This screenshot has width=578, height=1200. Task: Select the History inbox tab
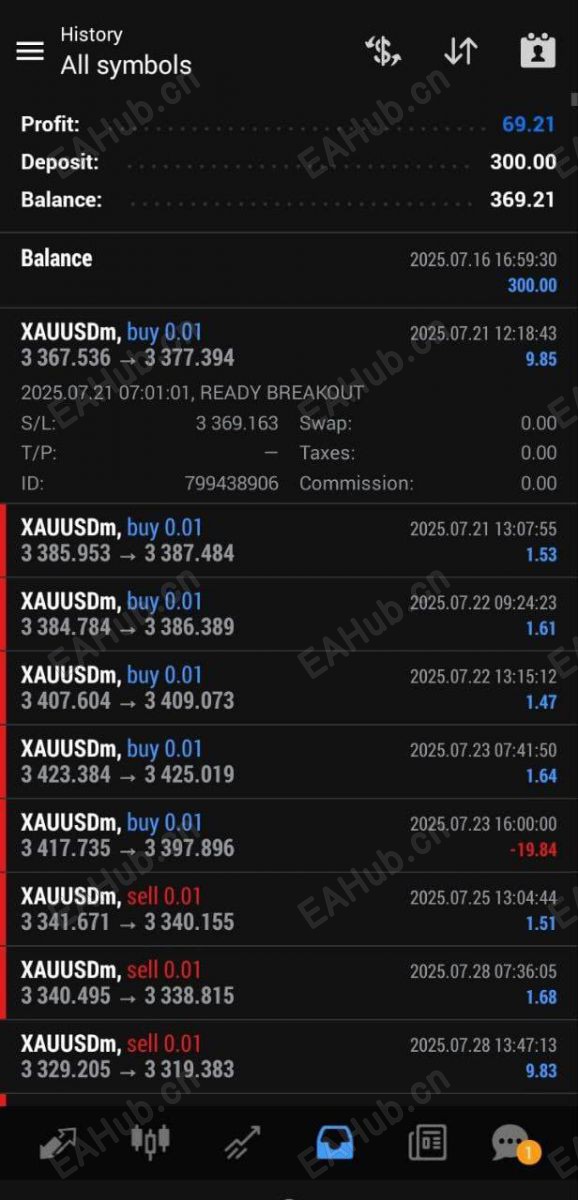(x=335, y=1141)
